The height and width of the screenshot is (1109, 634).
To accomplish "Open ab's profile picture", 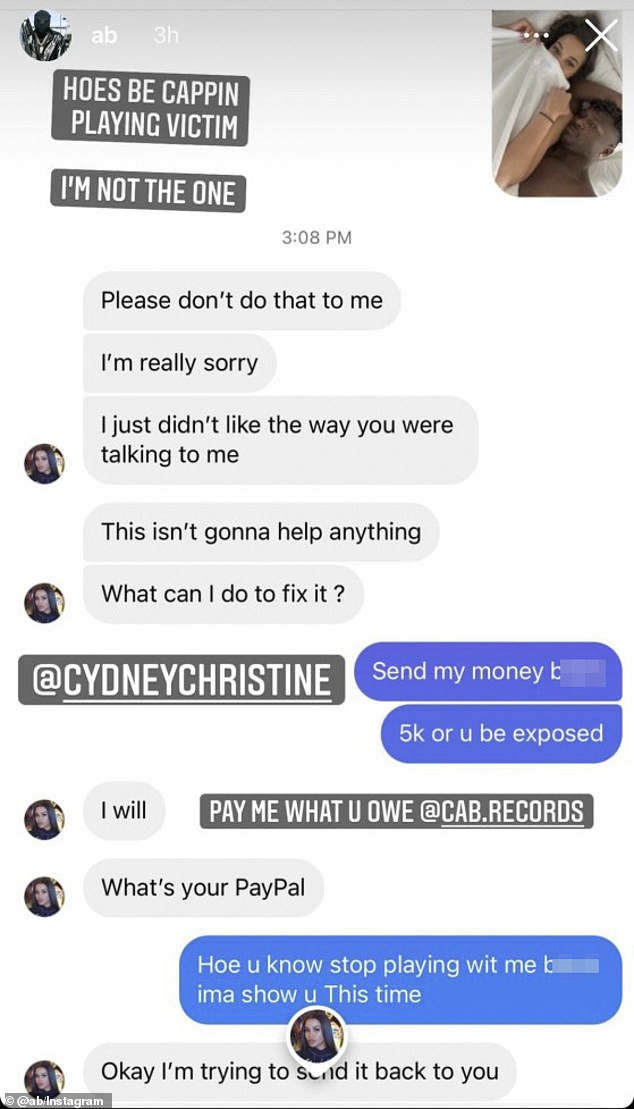I will [46, 37].
